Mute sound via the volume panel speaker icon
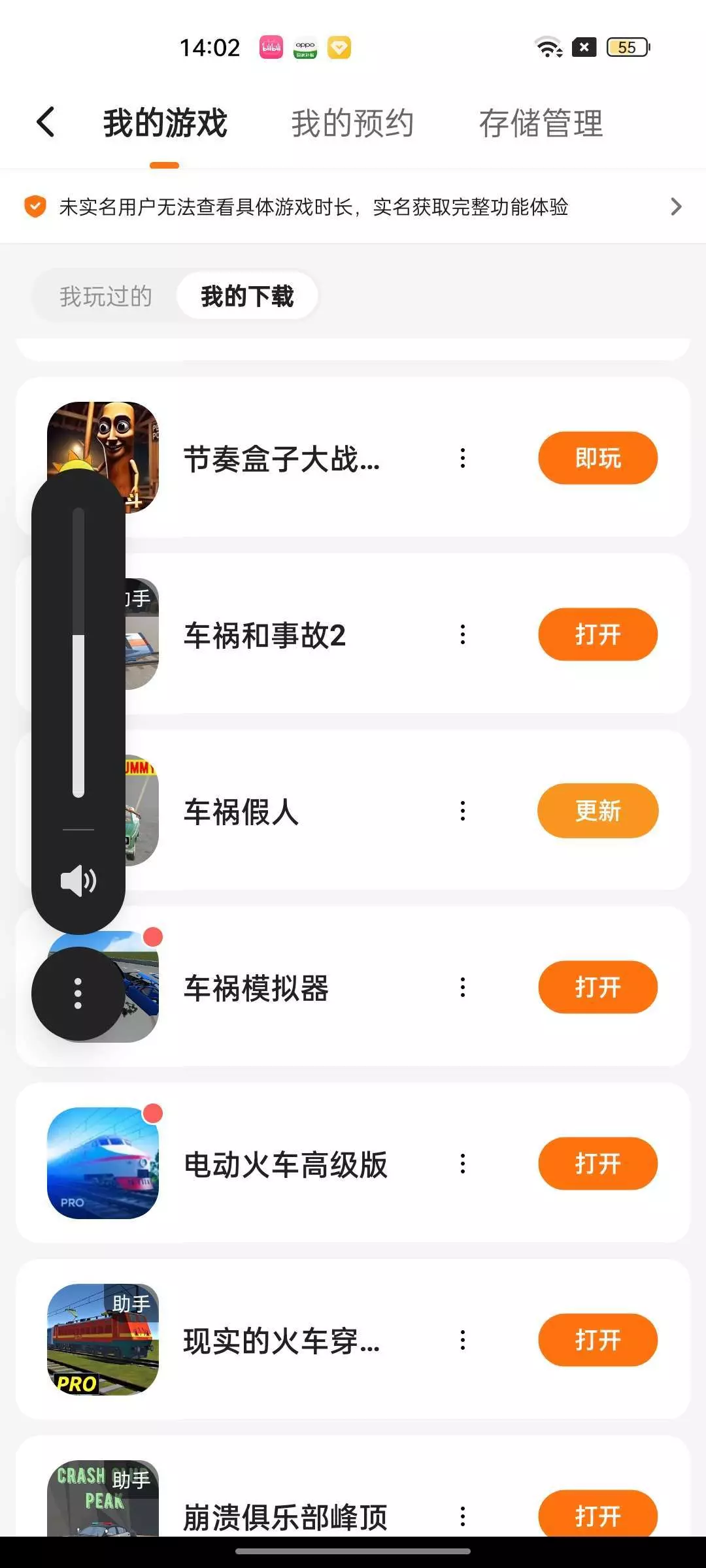 pos(78,881)
